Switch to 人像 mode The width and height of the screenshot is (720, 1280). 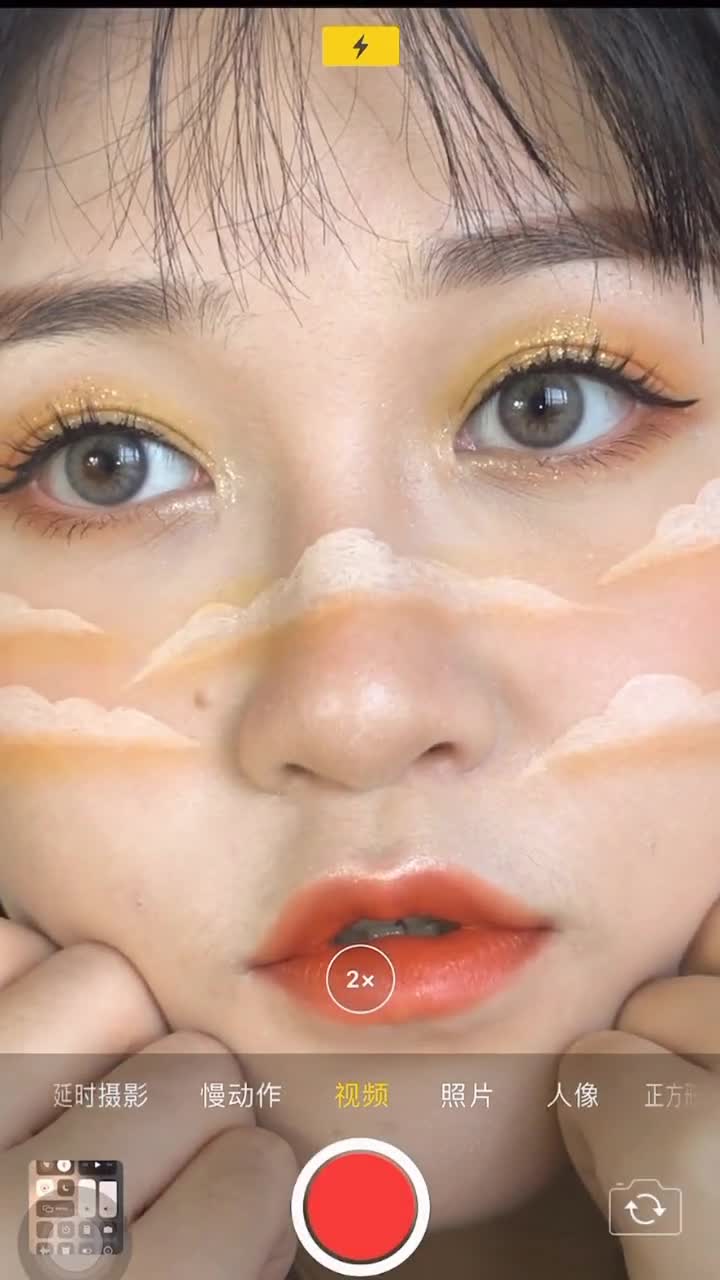(x=573, y=1095)
